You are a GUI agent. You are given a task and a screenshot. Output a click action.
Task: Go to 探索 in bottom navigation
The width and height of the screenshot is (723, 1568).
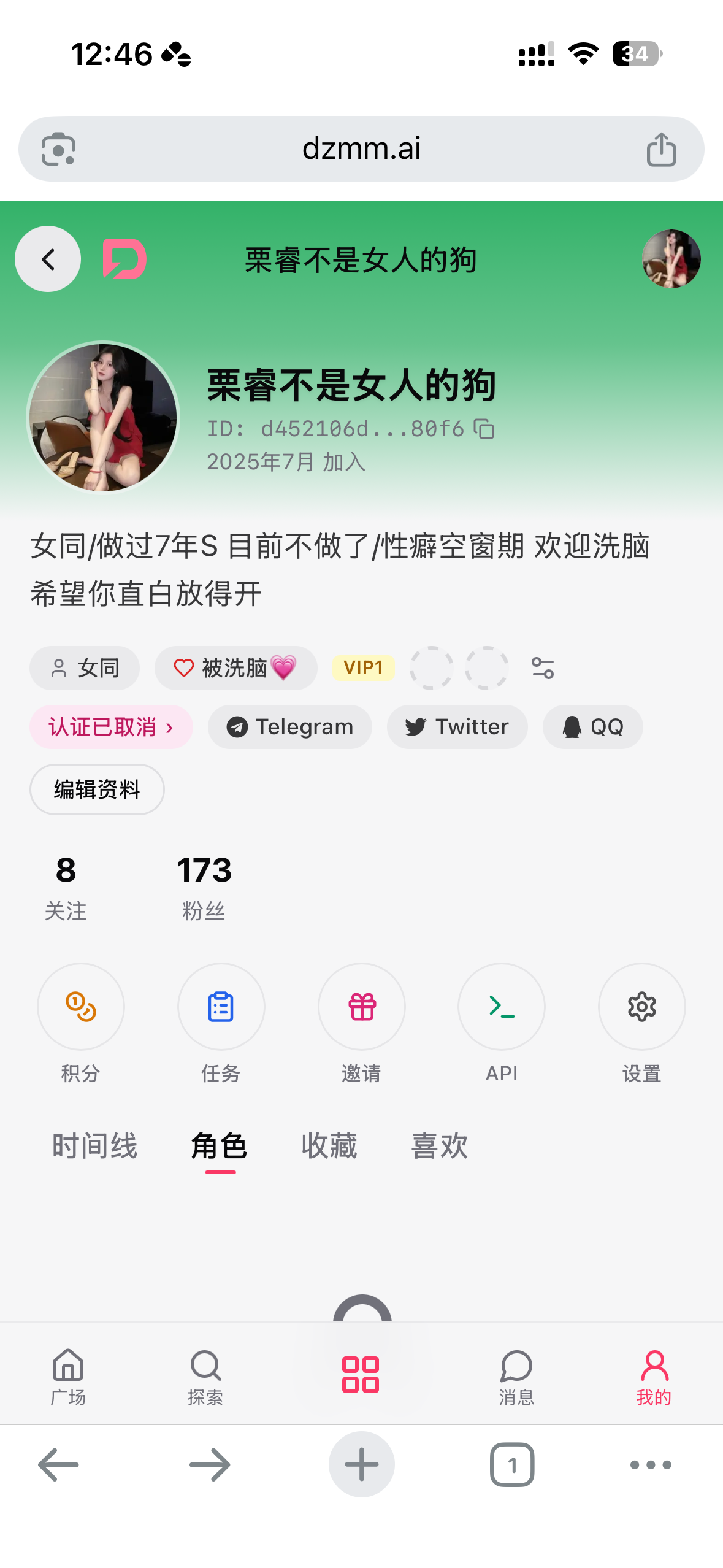205,1377
